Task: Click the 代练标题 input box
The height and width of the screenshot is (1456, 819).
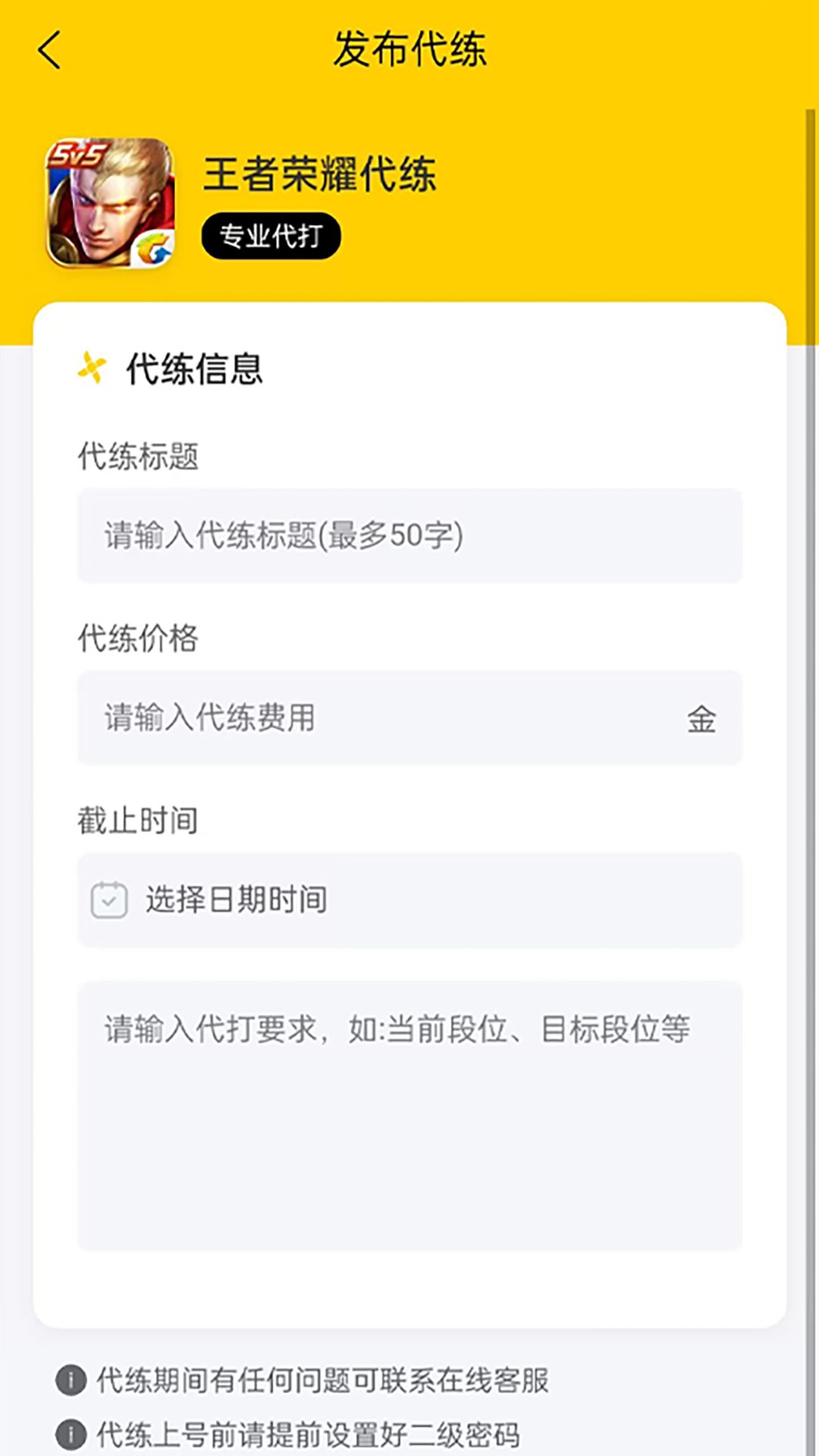Action: click(x=409, y=536)
